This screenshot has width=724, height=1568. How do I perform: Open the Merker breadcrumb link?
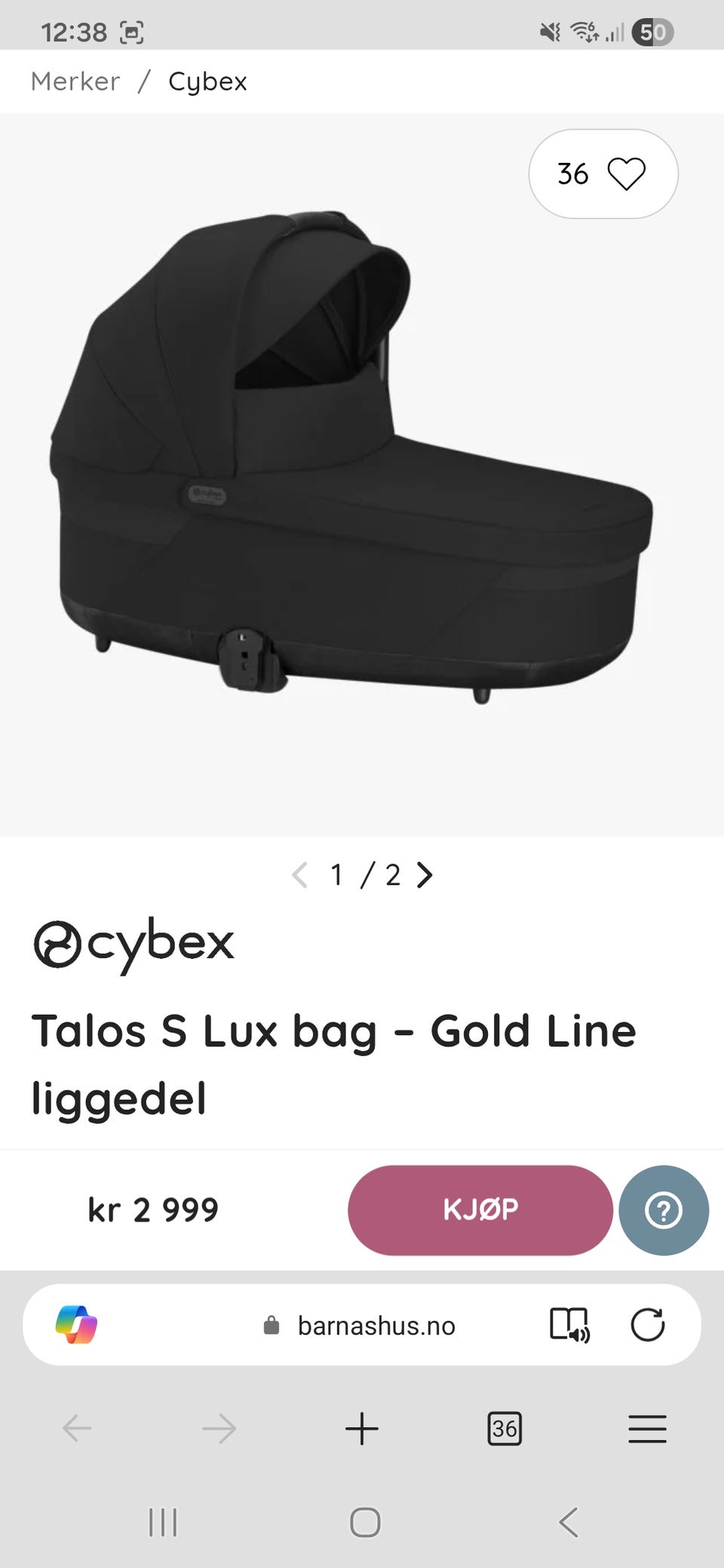coord(75,81)
